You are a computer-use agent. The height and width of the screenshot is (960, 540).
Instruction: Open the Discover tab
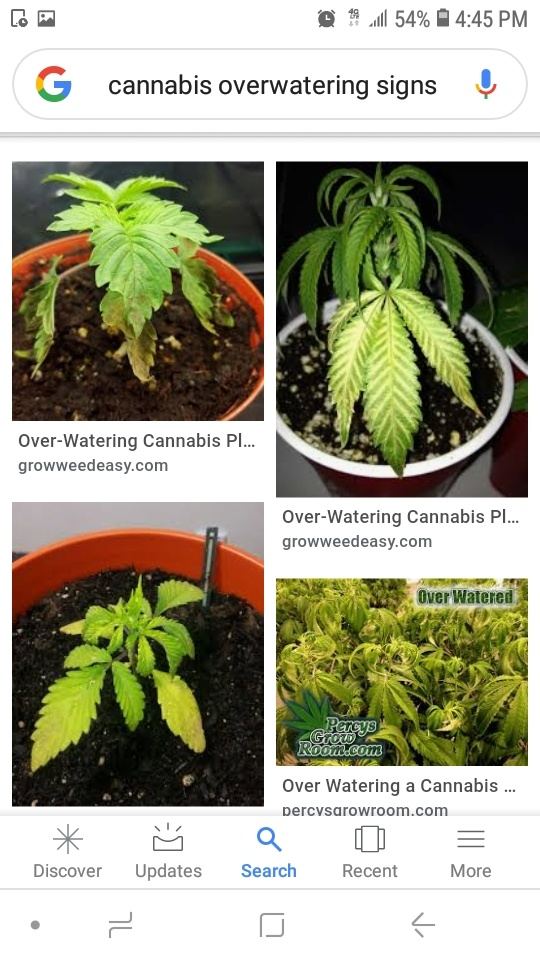[x=67, y=852]
